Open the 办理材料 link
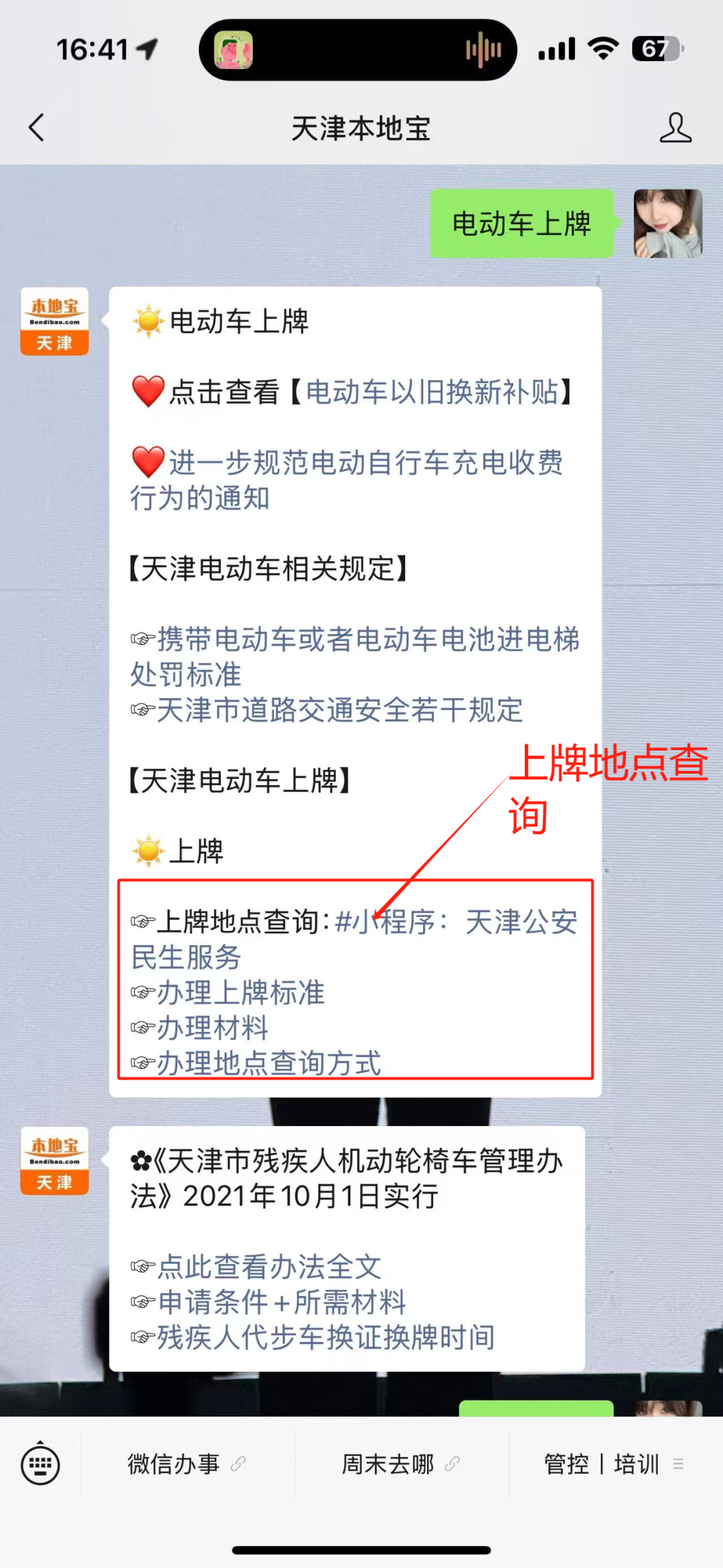Image resolution: width=723 pixels, height=1568 pixels. click(x=212, y=1028)
